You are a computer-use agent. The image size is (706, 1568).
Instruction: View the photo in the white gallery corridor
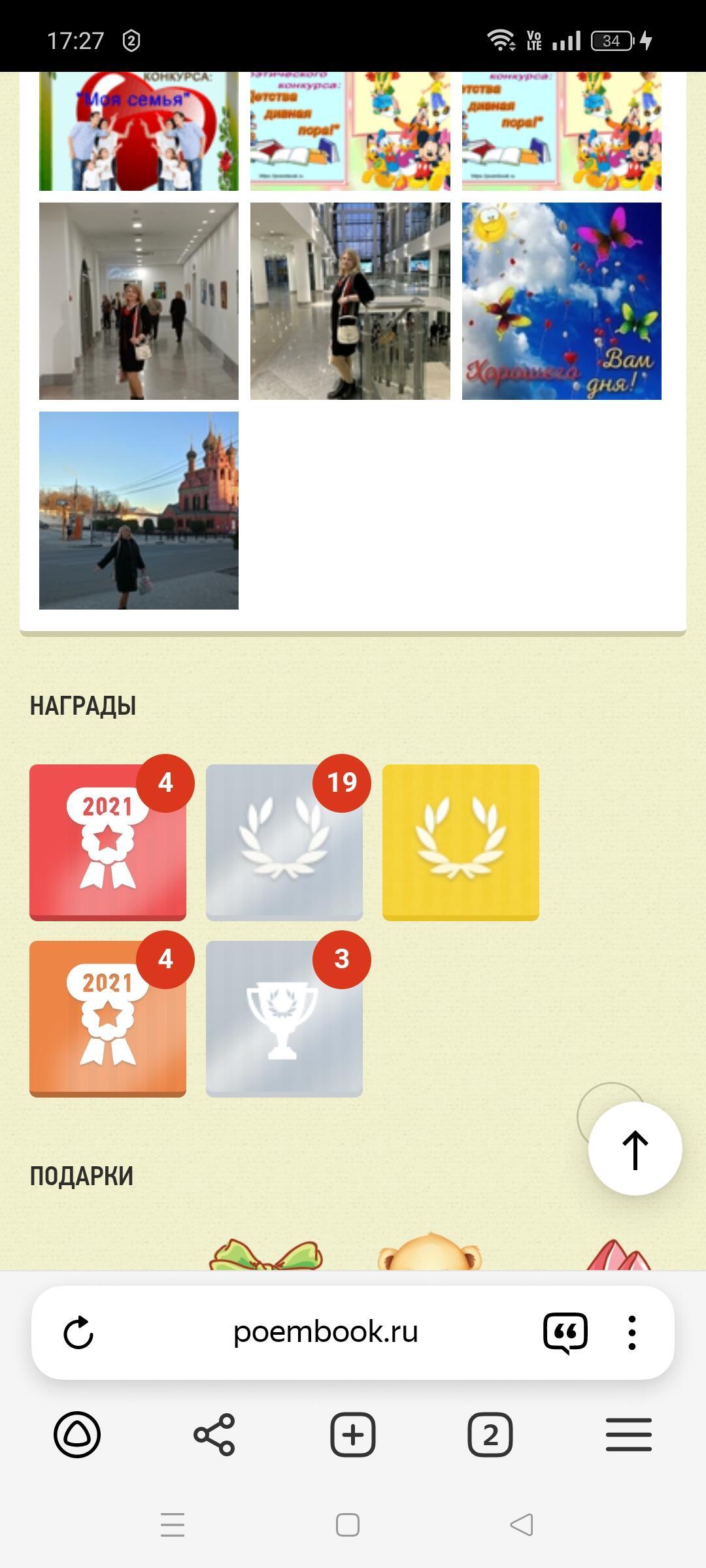click(x=139, y=301)
